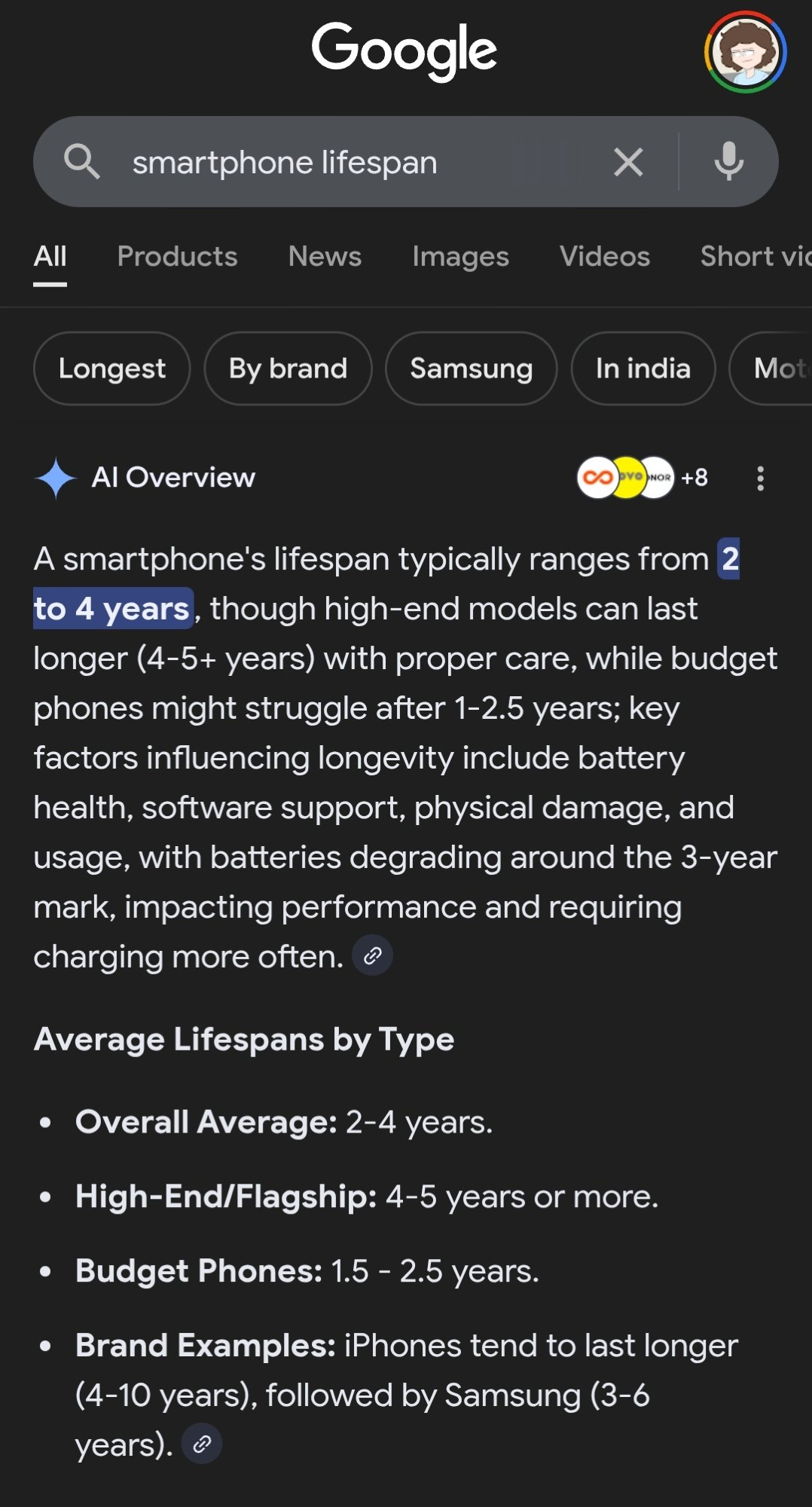Switch to the Short videos tab
This screenshot has height=1507, width=812.
coord(753,257)
